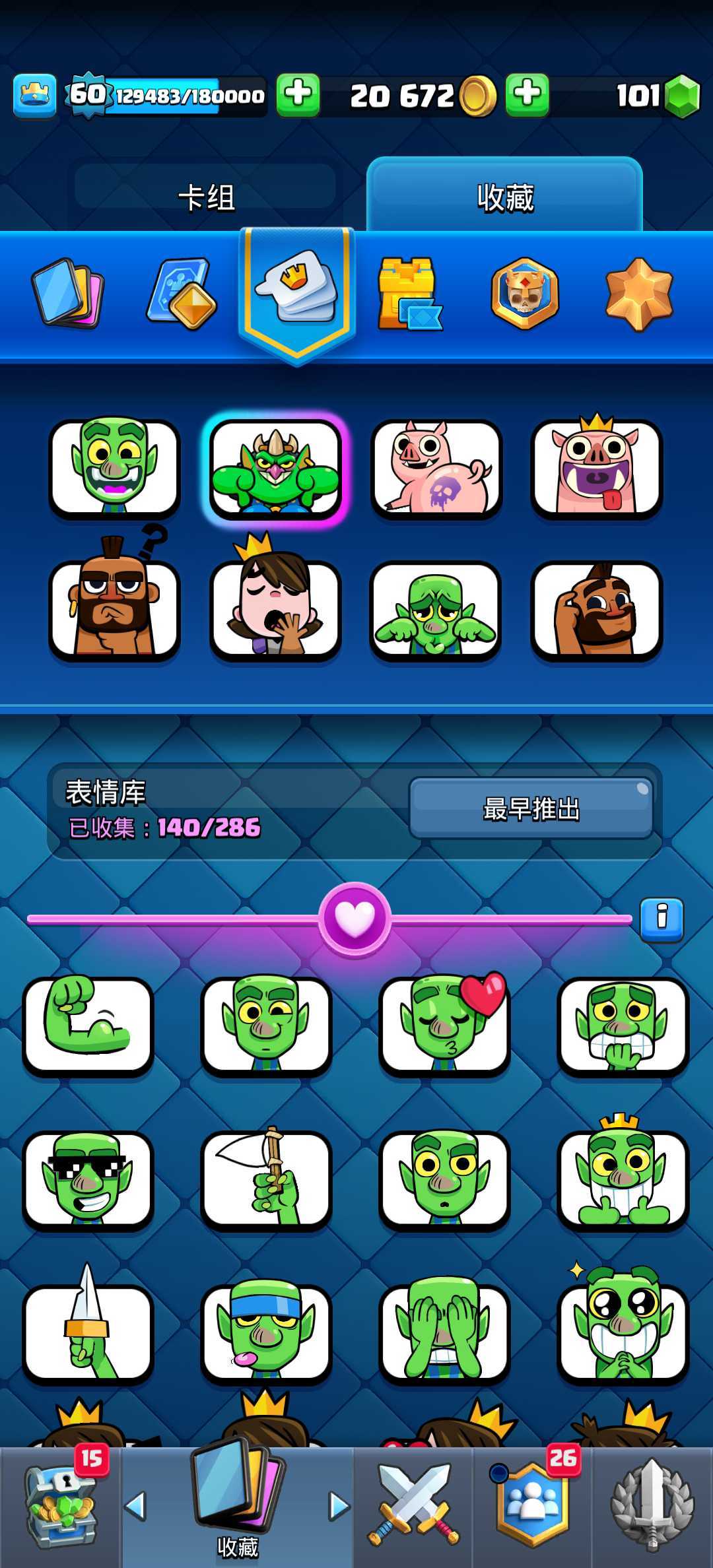Select the selected goblin warden emote in loadout
The image size is (713, 1568).
pyautogui.click(x=276, y=467)
